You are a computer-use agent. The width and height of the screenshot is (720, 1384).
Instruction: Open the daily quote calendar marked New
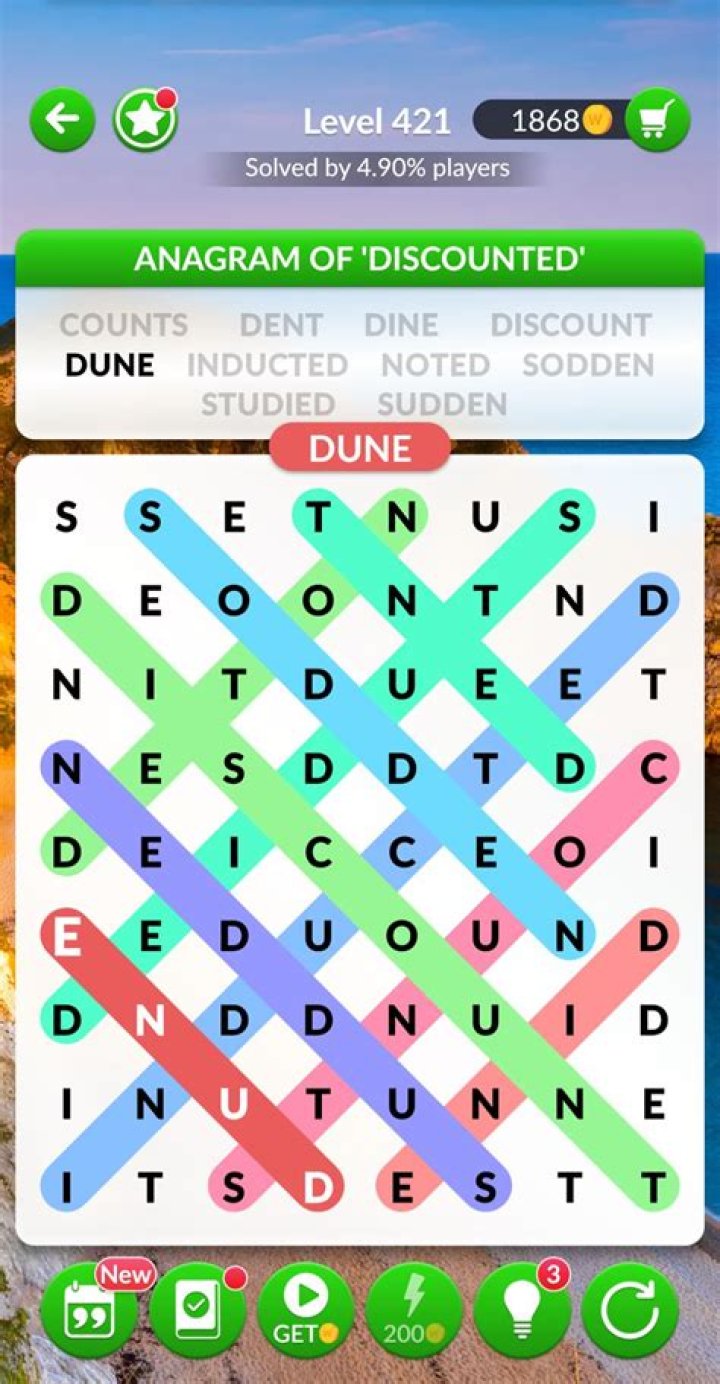point(90,1310)
